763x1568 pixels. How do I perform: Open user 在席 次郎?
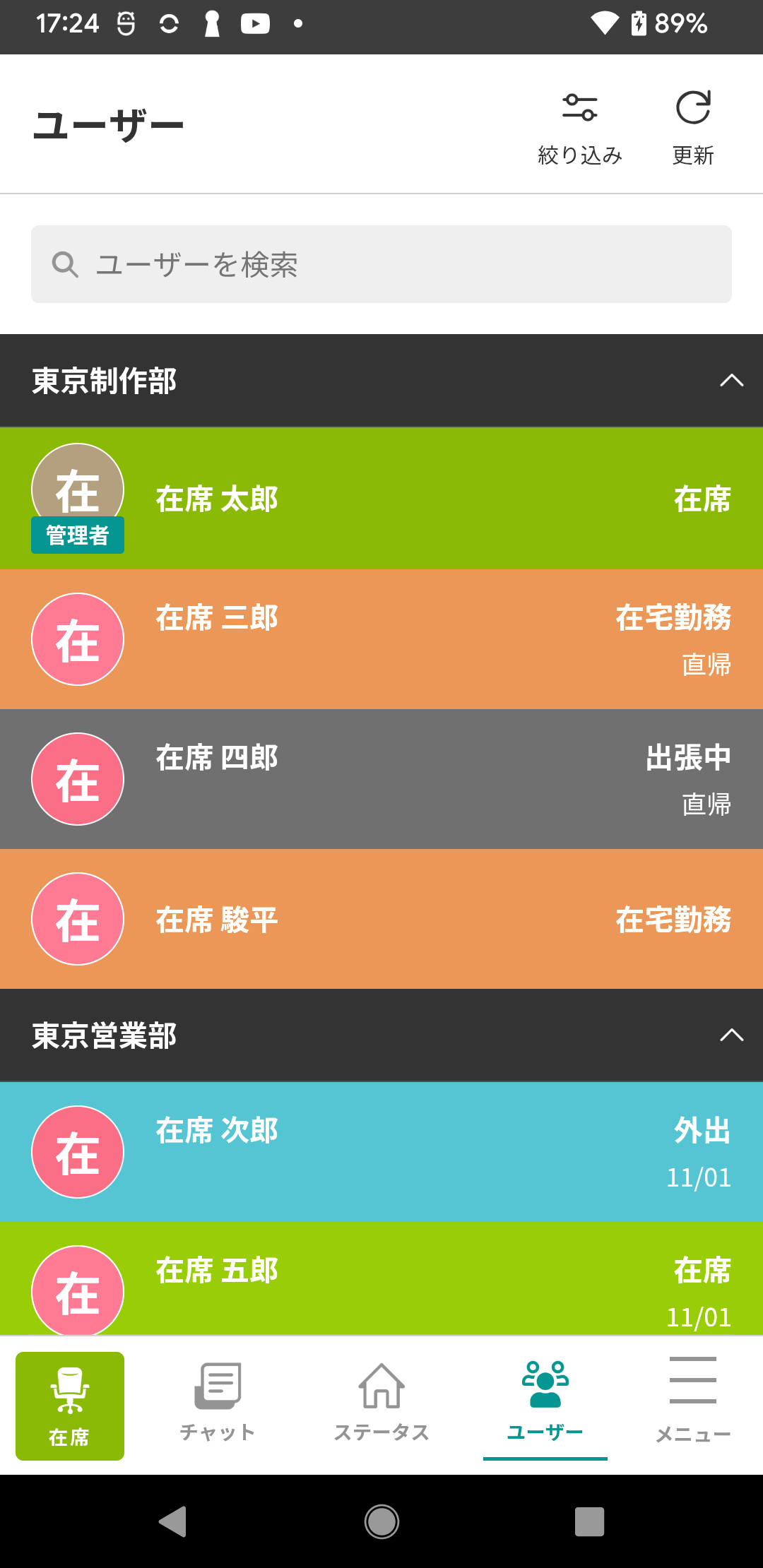(381, 1152)
